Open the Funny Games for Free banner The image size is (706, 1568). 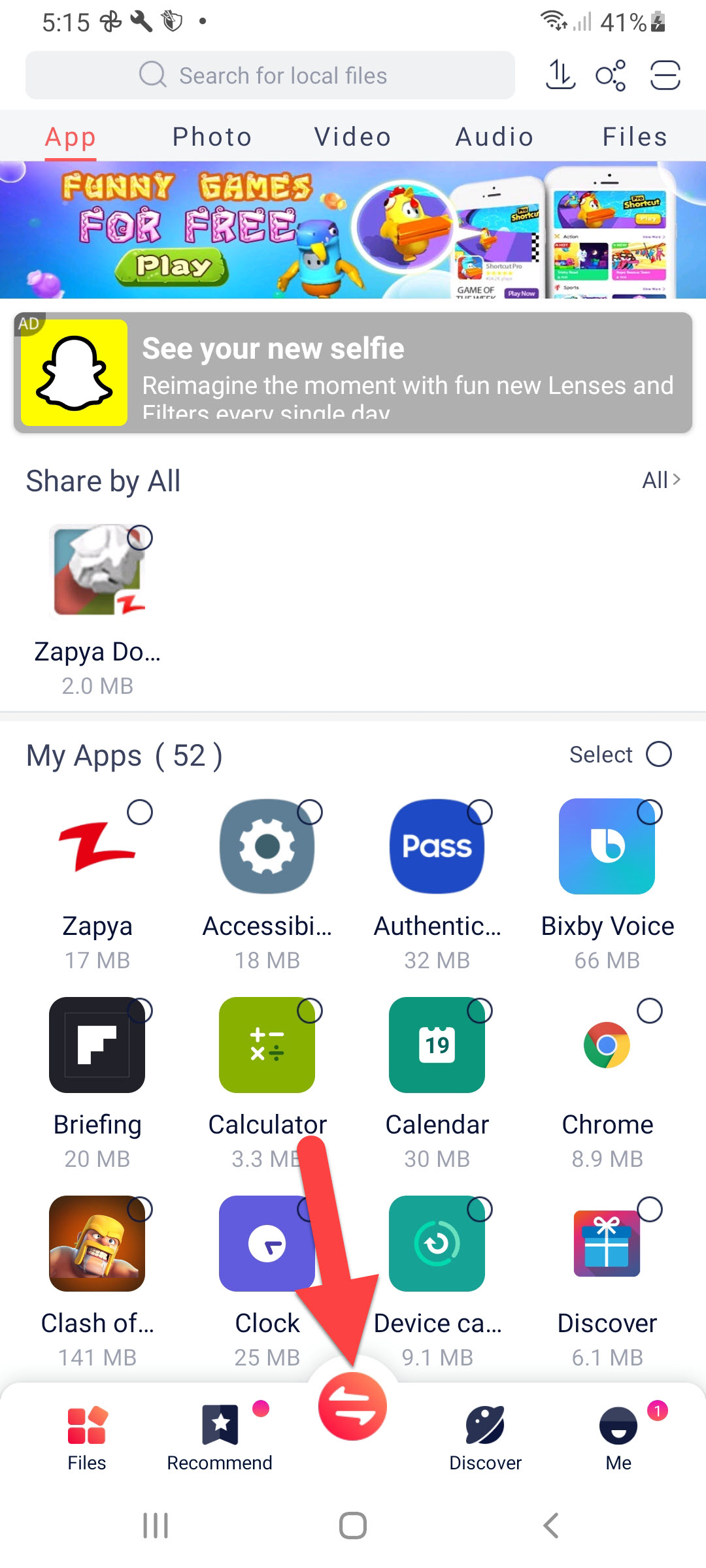click(353, 230)
